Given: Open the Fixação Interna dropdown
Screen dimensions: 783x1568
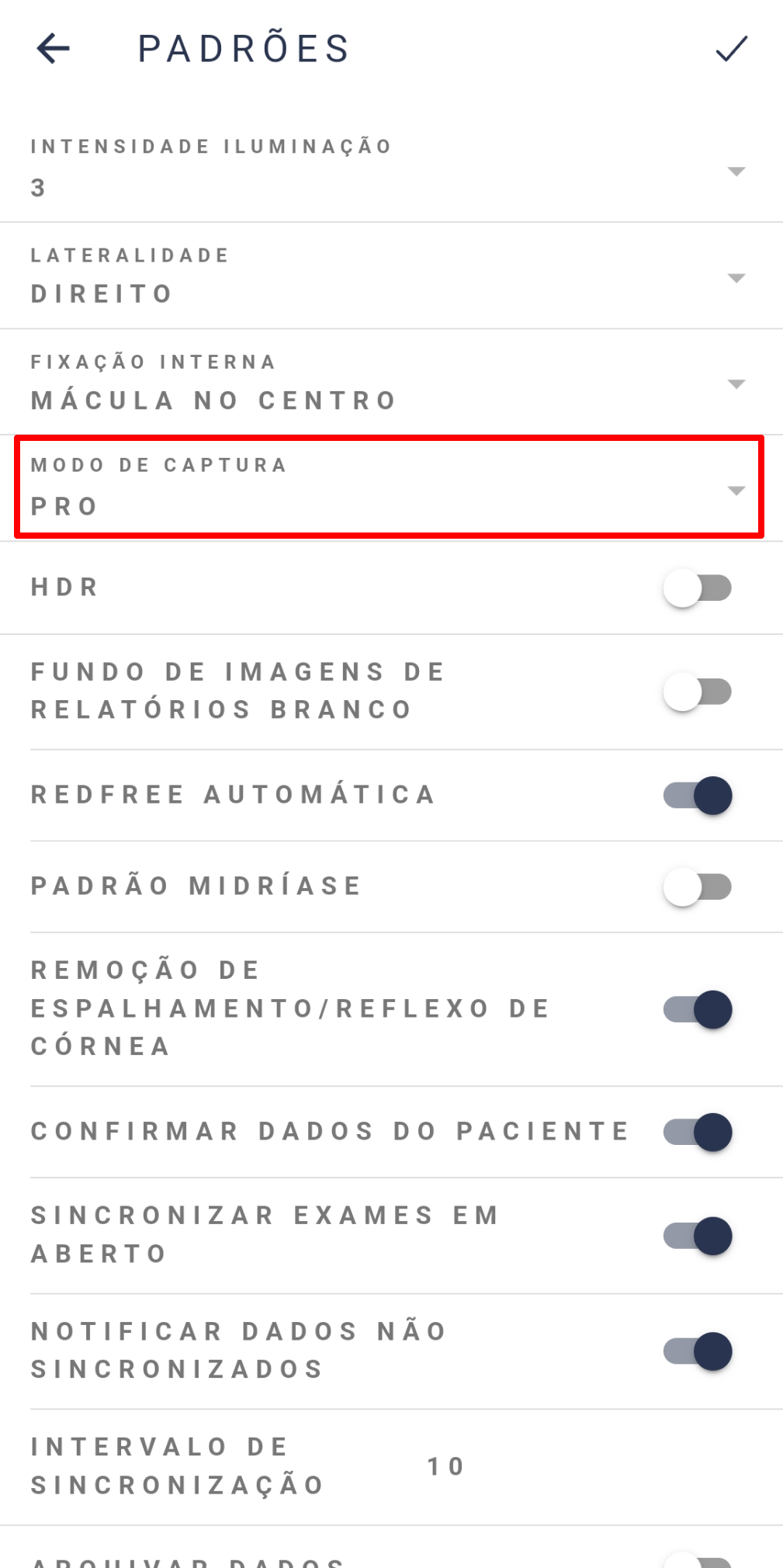Looking at the screenshot, I should 391,383.
